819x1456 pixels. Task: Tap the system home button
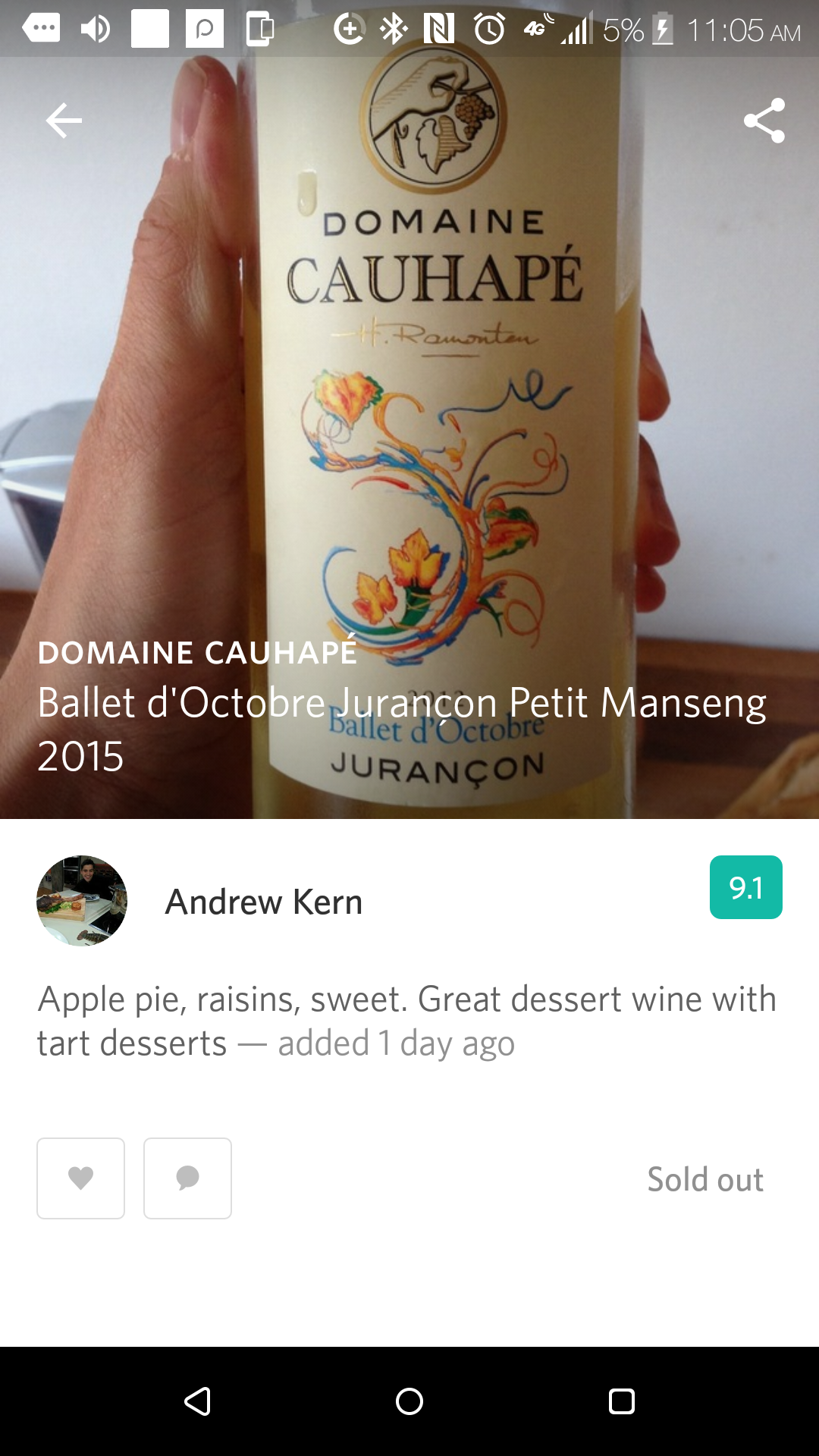tap(409, 1401)
